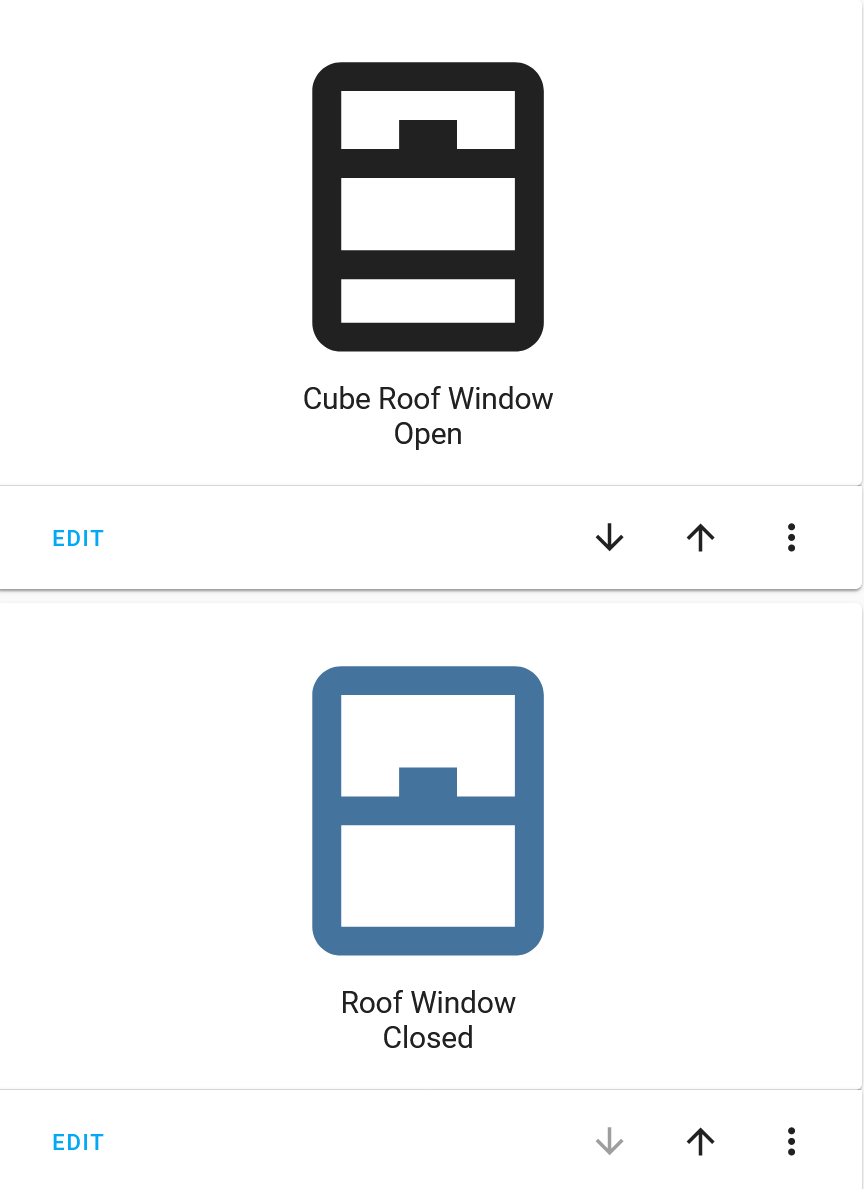
Task: Move the Roof Window Closed card up
Action: click(700, 1141)
